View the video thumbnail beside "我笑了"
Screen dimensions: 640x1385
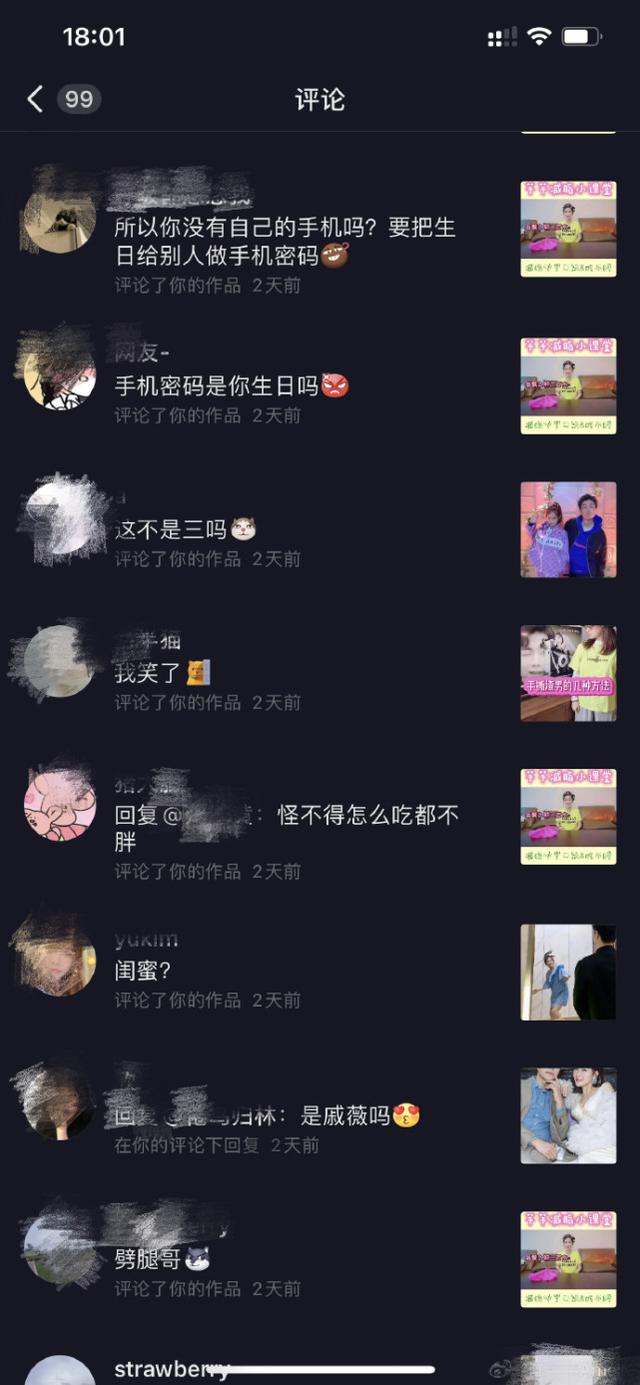tap(568, 673)
